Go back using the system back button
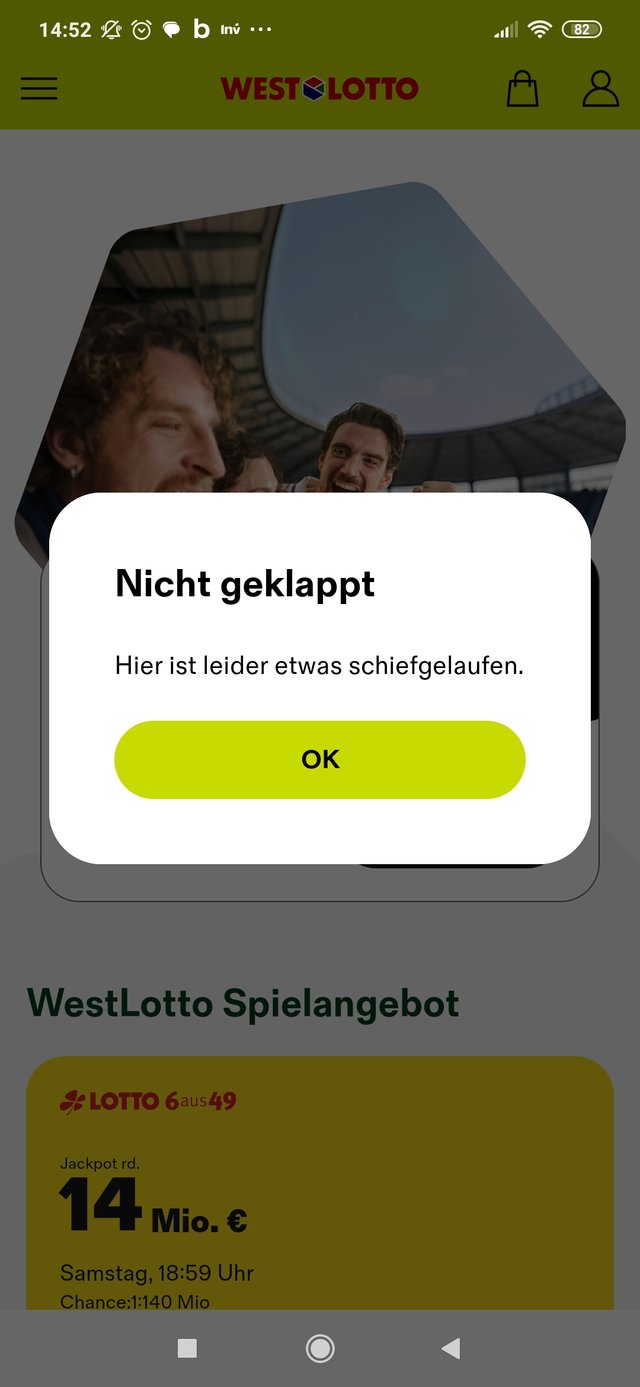Image resolution: width=640 pixels, height=1387 pixels. pyautogui.click(x=451, y=1349)
